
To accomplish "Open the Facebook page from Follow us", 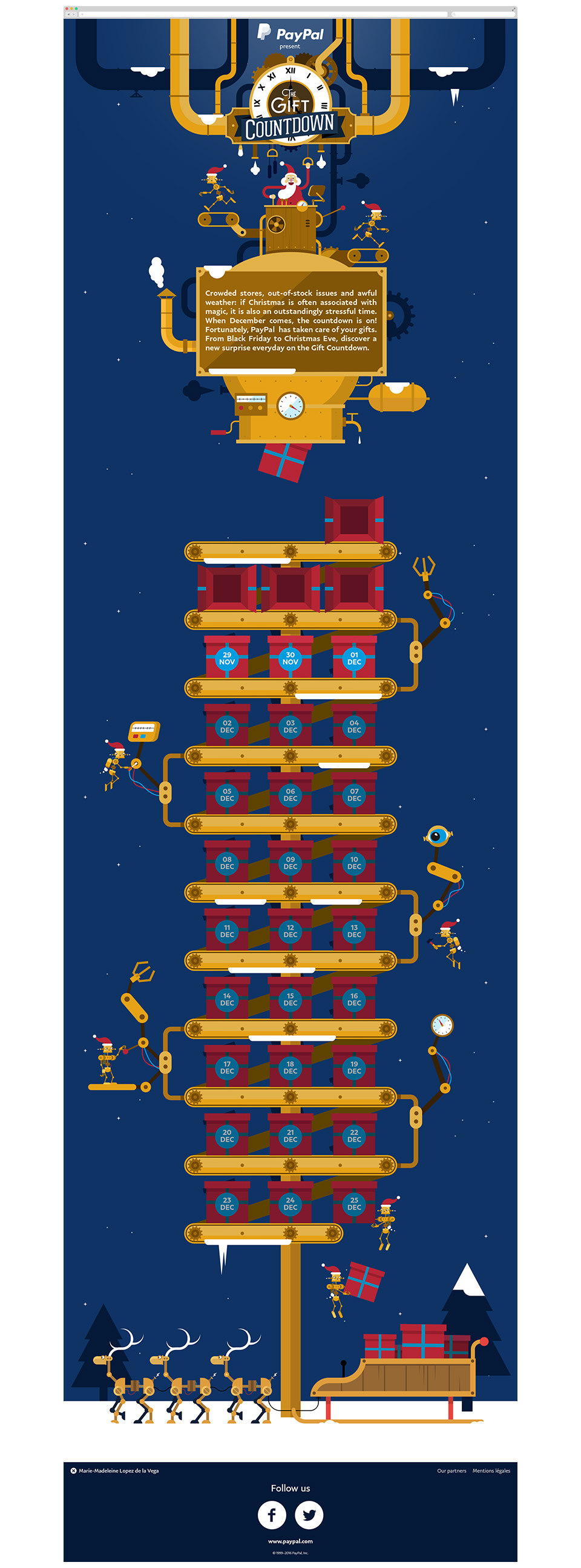I will (272, 1515).
